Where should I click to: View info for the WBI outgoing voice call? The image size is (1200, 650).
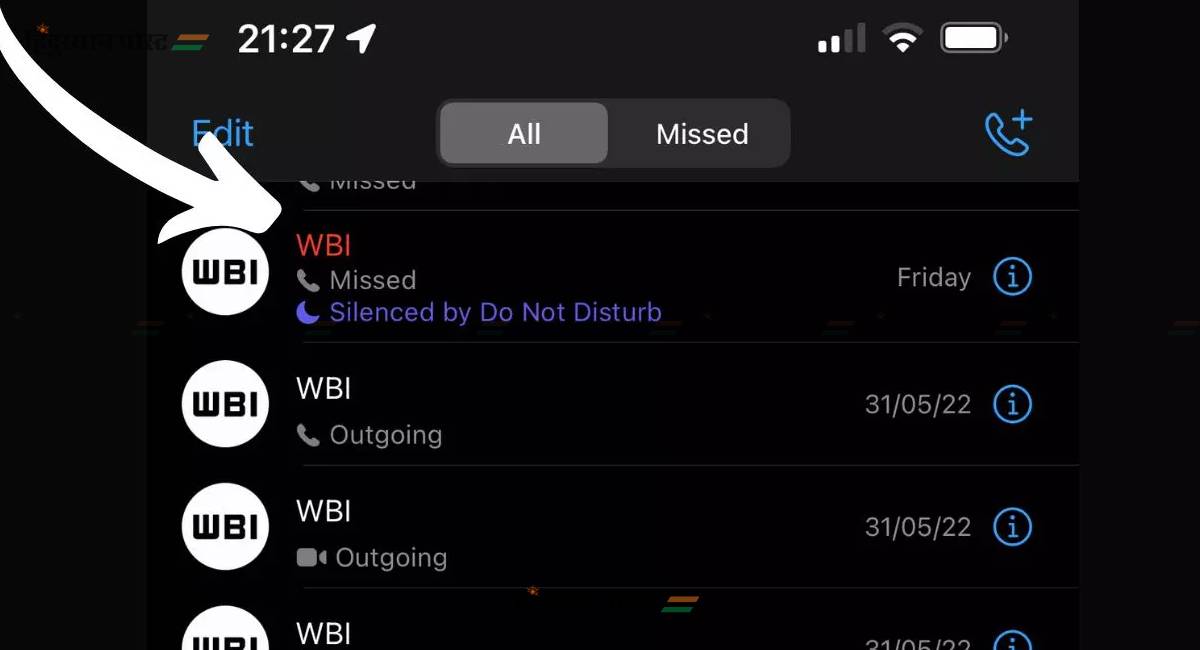coord(1012,404)
